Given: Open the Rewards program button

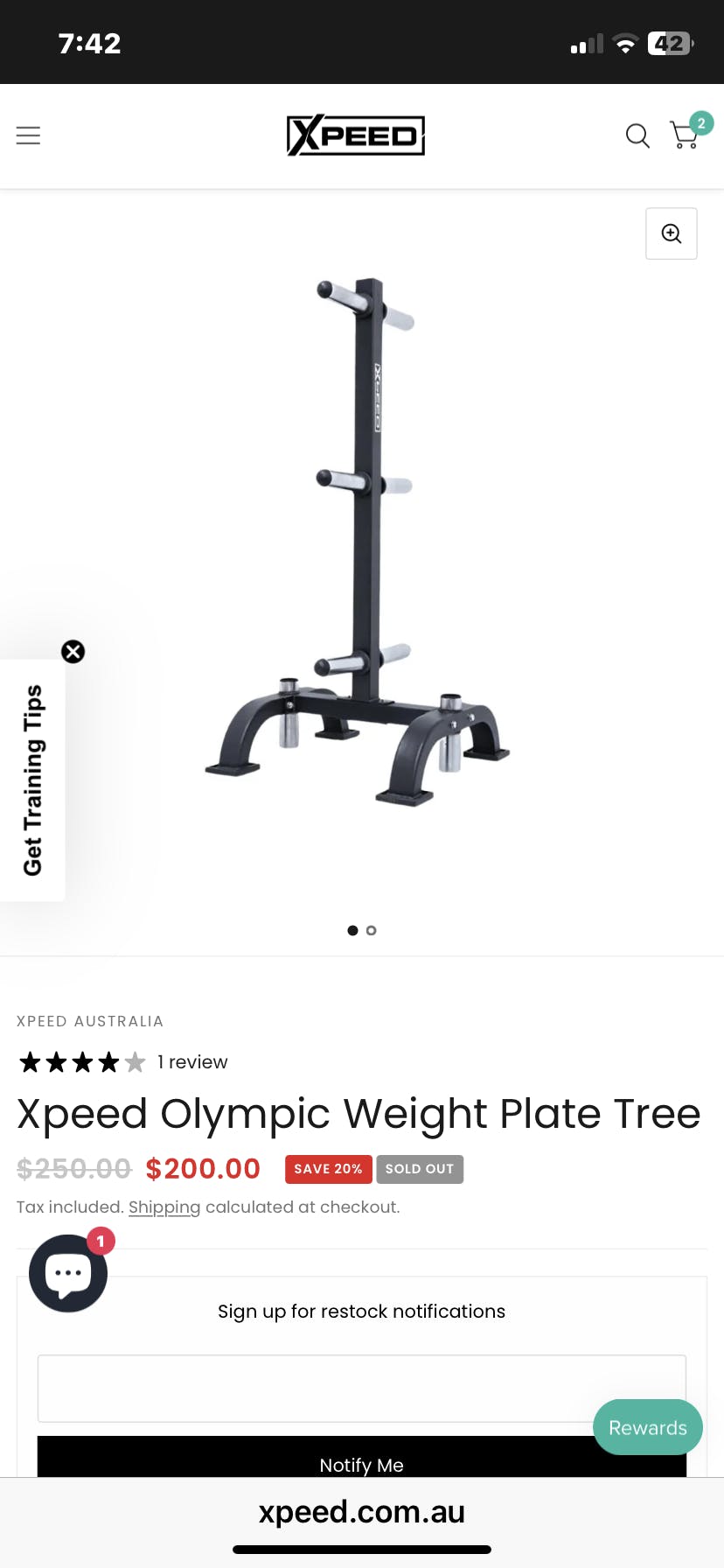Looking at the screenshot, I should coord(647,1428).
